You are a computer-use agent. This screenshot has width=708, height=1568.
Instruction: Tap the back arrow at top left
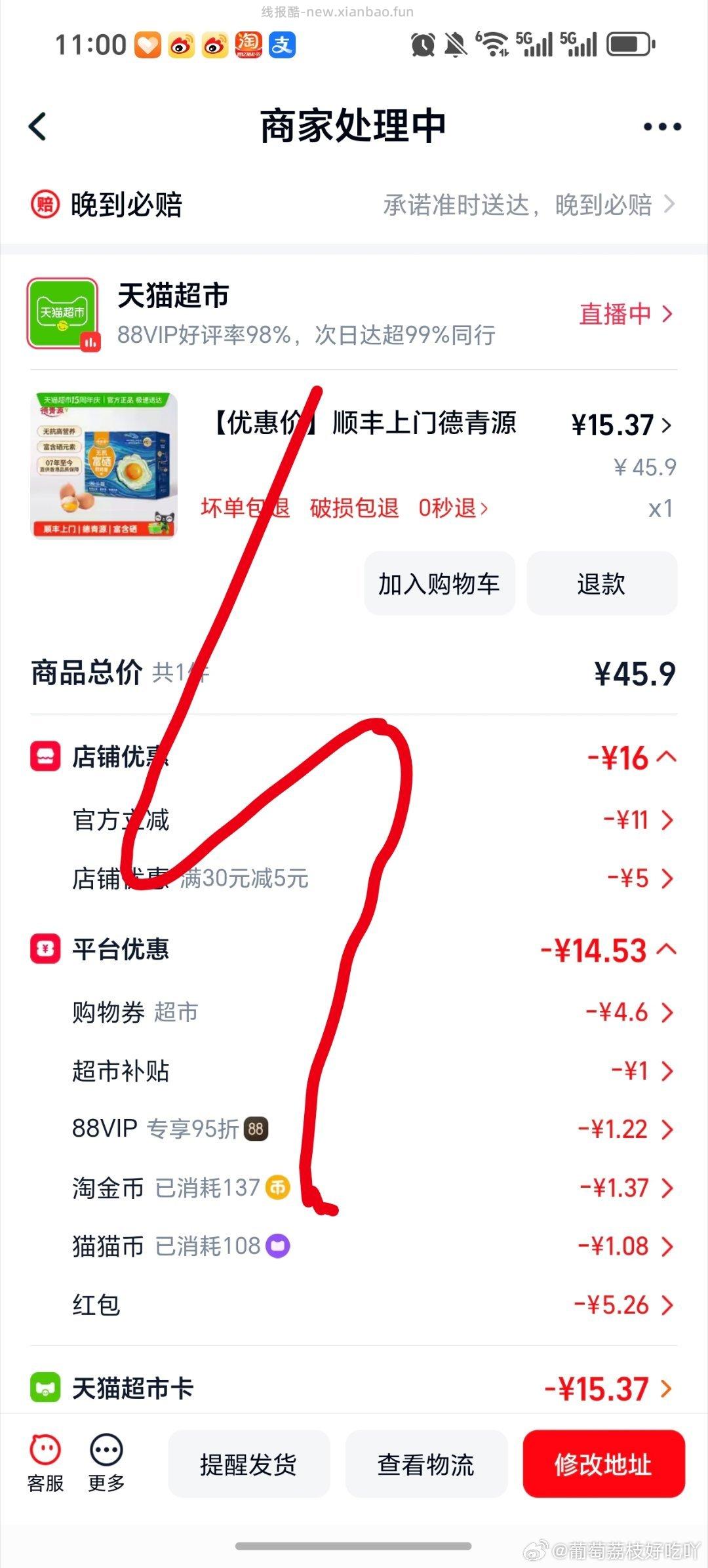tap(37, 127)
